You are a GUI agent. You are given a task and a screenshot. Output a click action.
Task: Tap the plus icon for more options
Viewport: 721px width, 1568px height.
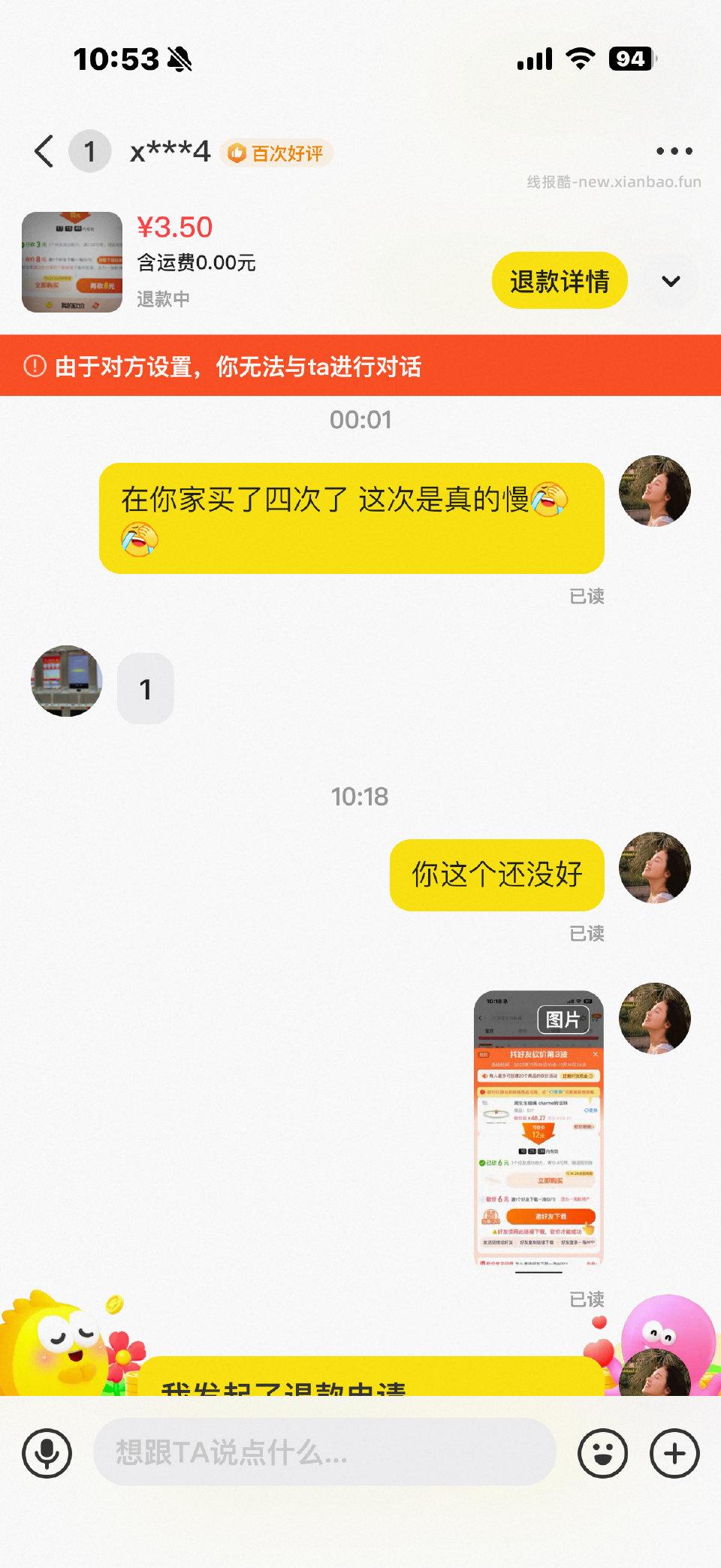674,1452
